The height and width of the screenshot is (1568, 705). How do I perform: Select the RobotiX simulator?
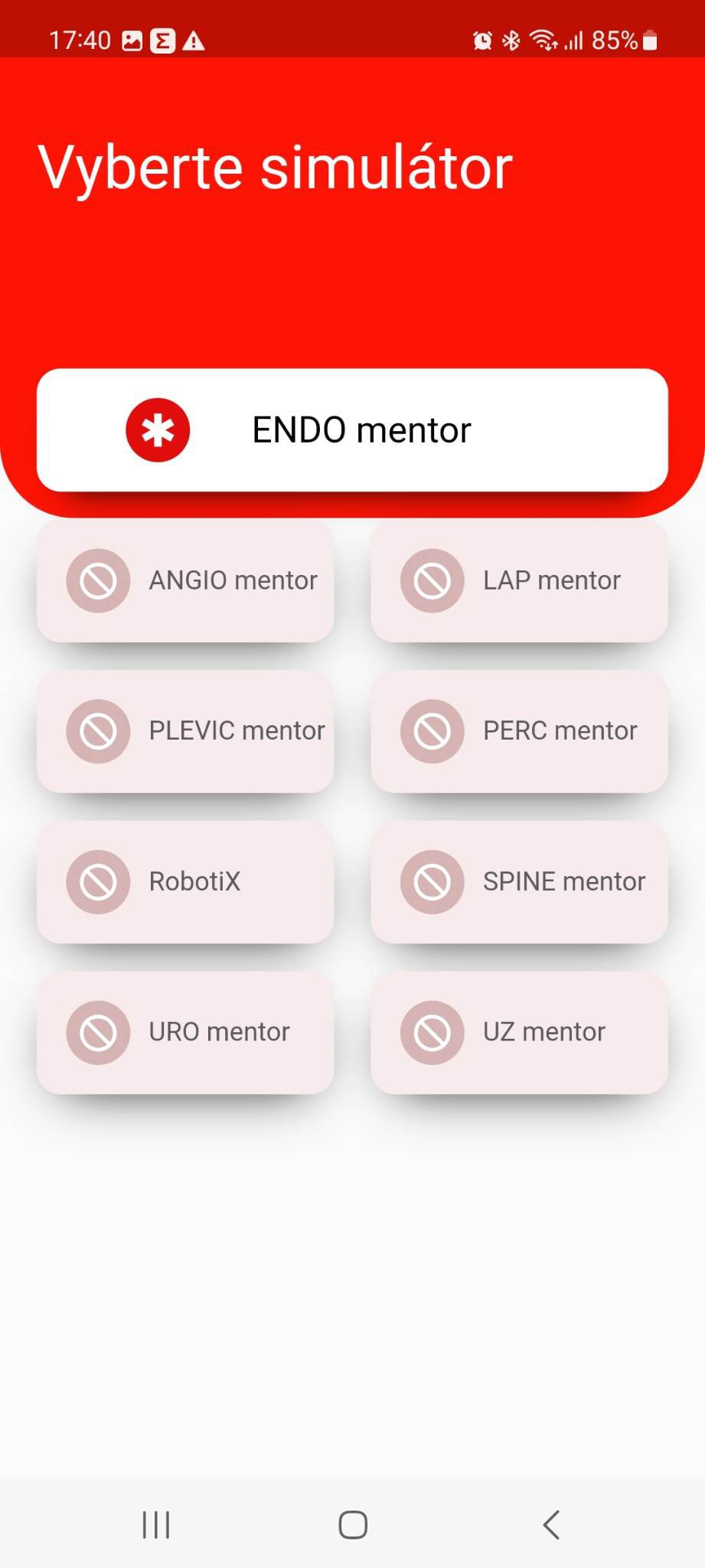click(x=184, y=881)
